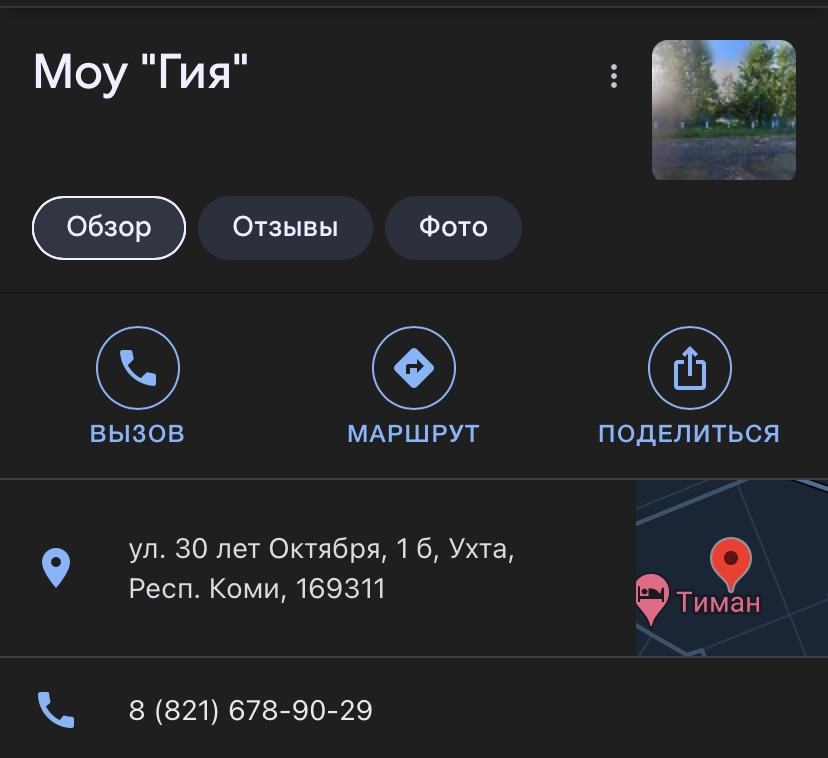Open the mini map preview
The height and width of the screenshot is (758, 828).
point(732,568)
